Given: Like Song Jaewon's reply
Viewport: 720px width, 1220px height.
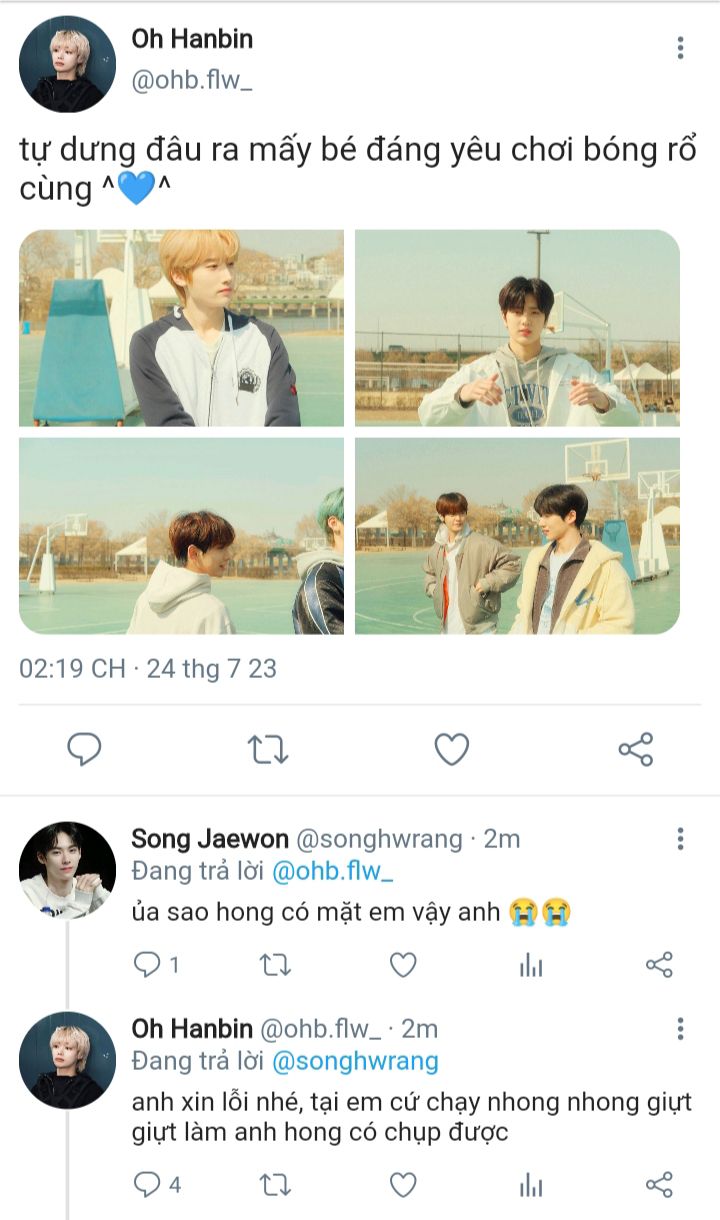Looking at the screenshot, I should point(403,965).
